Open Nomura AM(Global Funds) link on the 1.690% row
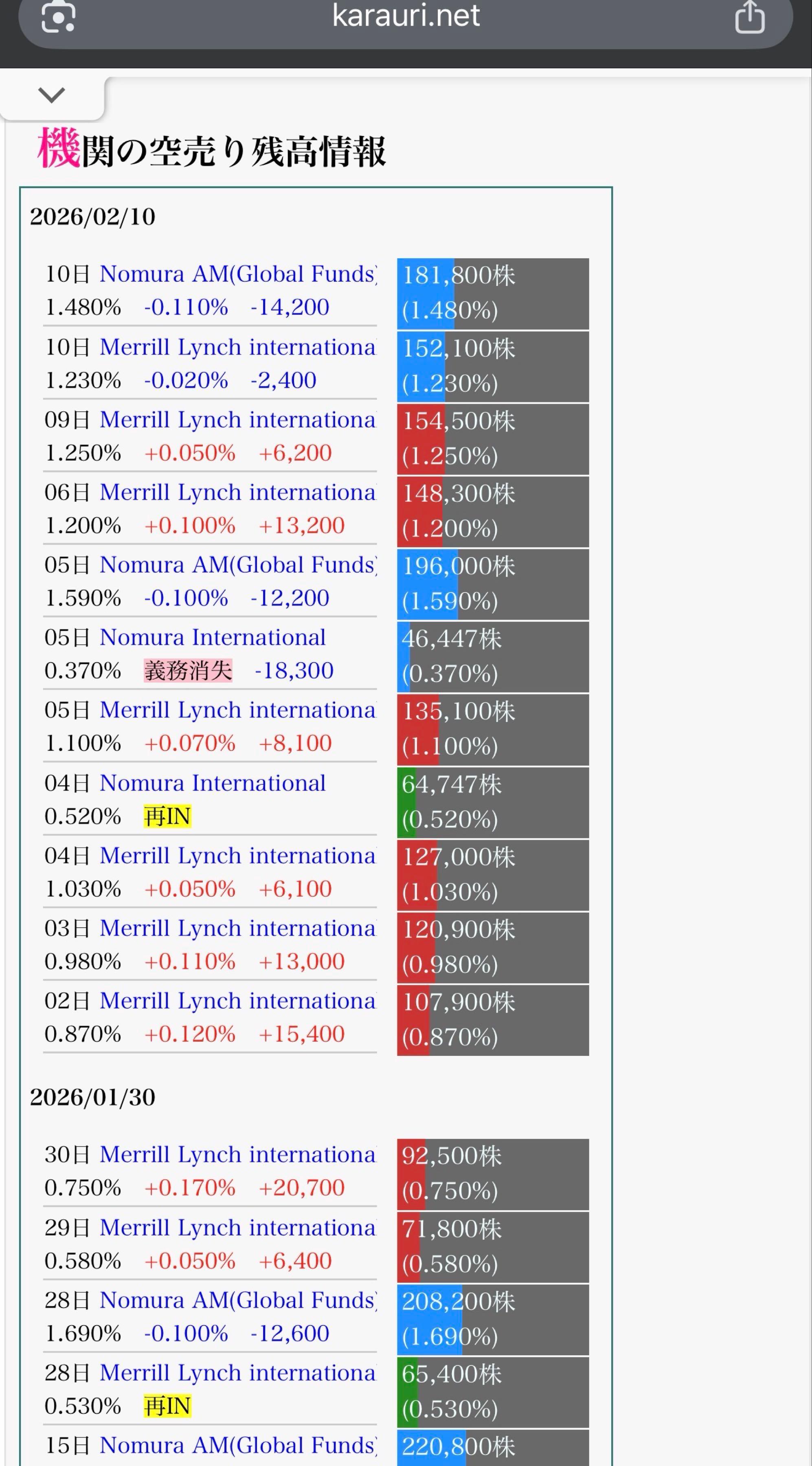 (238, 1300)
